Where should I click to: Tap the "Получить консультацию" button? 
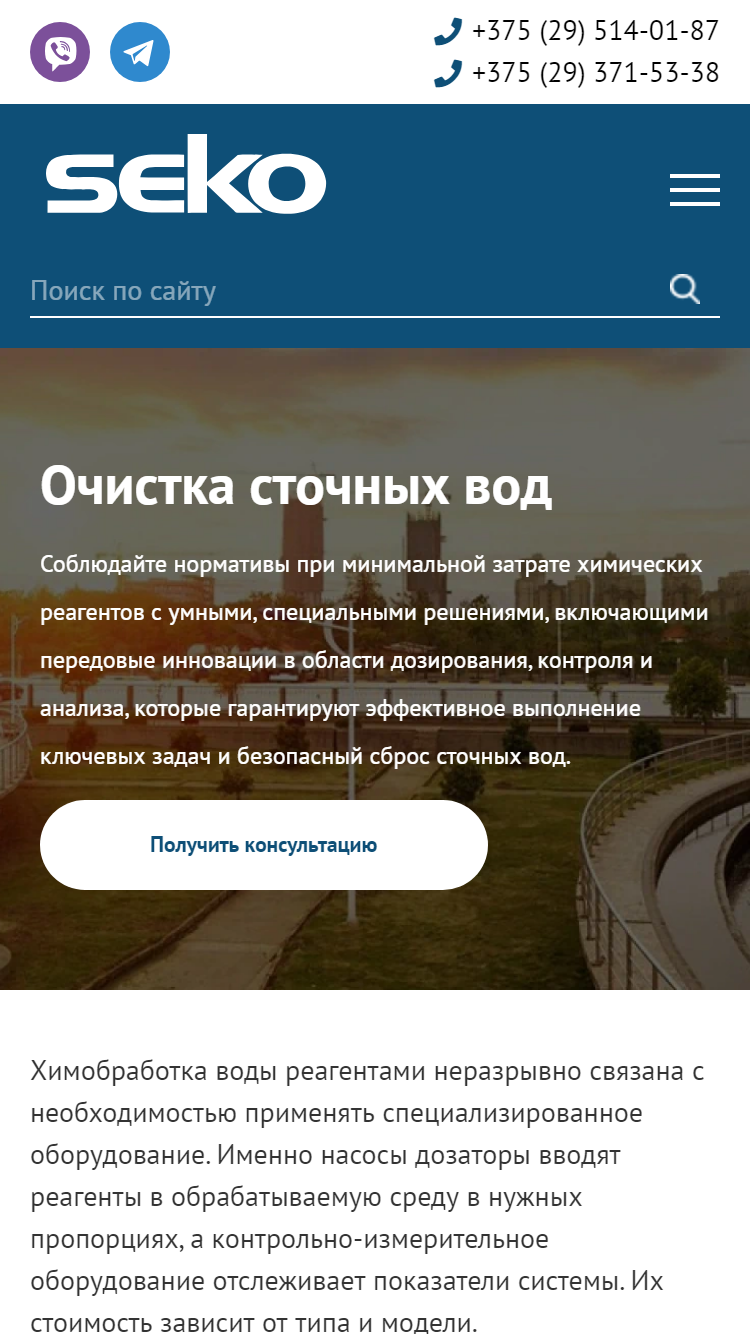click(264, 845)
